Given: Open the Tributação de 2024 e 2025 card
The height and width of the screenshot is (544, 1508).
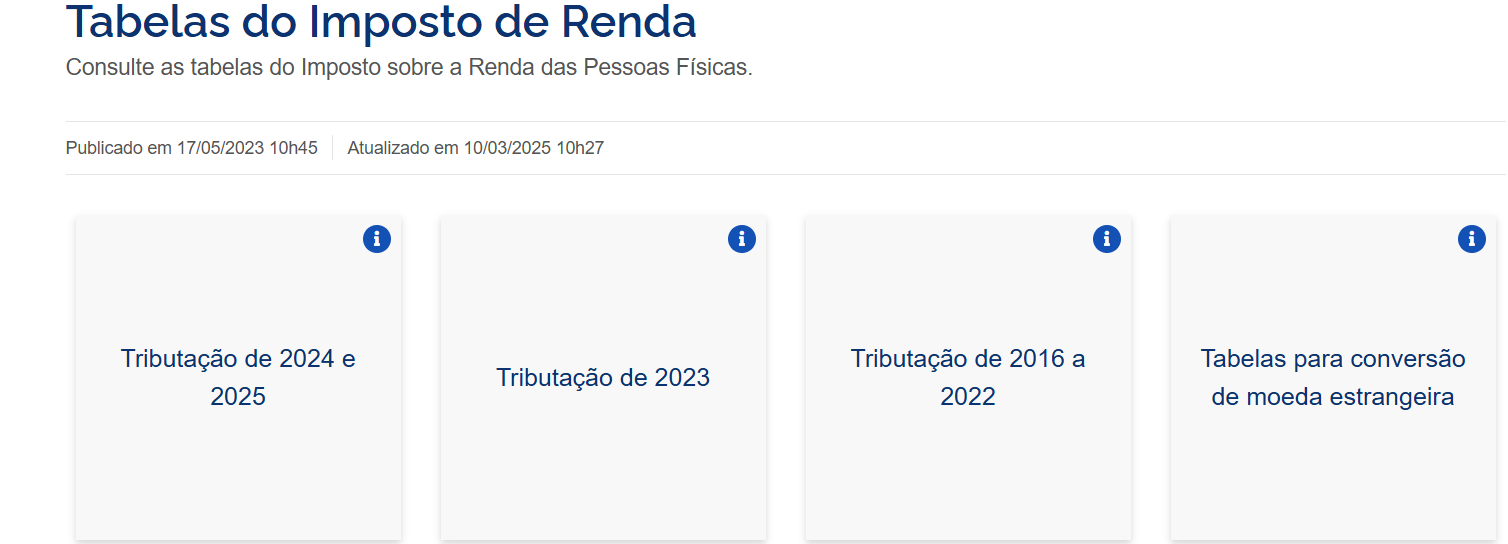Looking at the screenshot, I should (238, 377).
